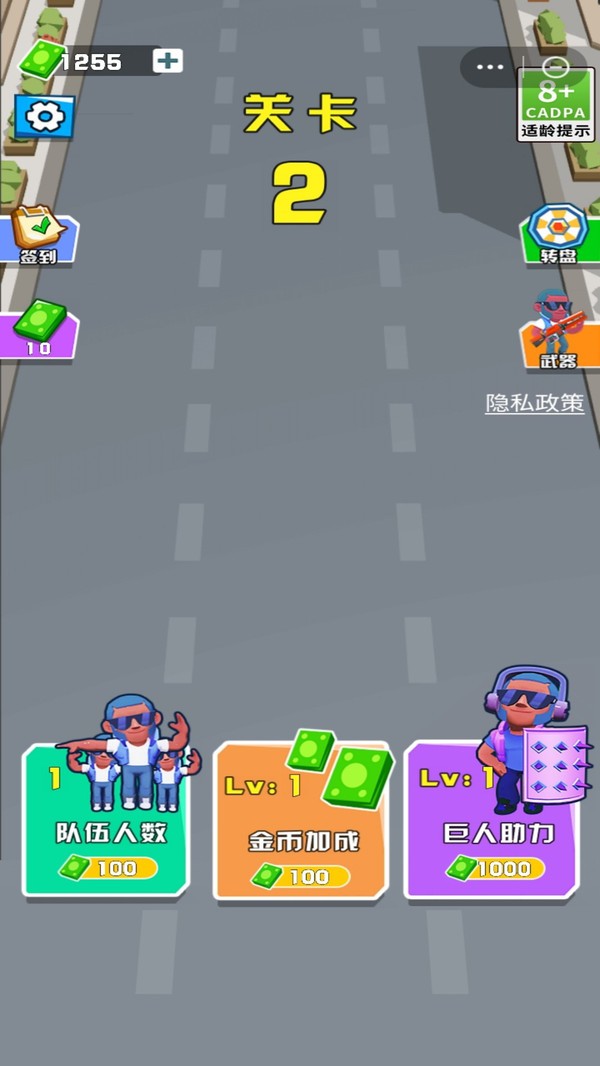Add more cash with the plus icon
600x1066 pixels.
tap(167, 61)
